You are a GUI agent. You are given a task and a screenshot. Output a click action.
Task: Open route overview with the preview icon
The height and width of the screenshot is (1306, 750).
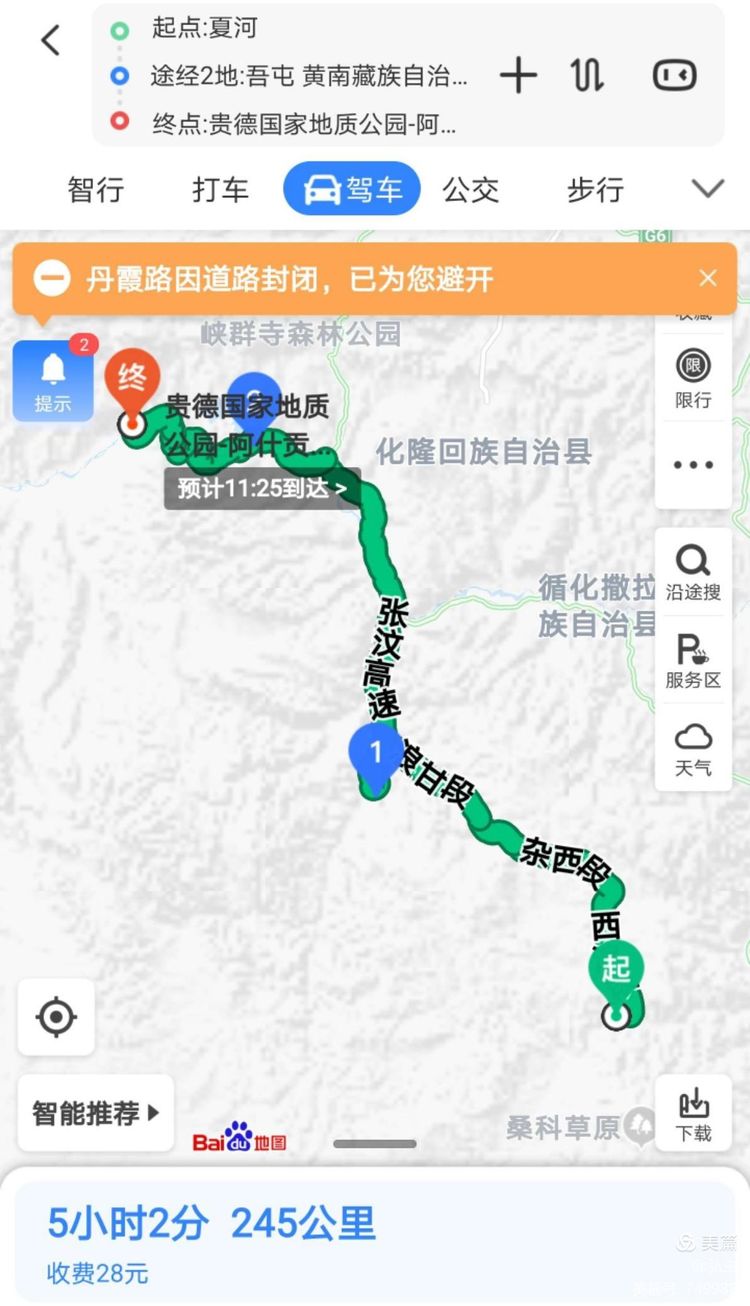pos(673,75)
